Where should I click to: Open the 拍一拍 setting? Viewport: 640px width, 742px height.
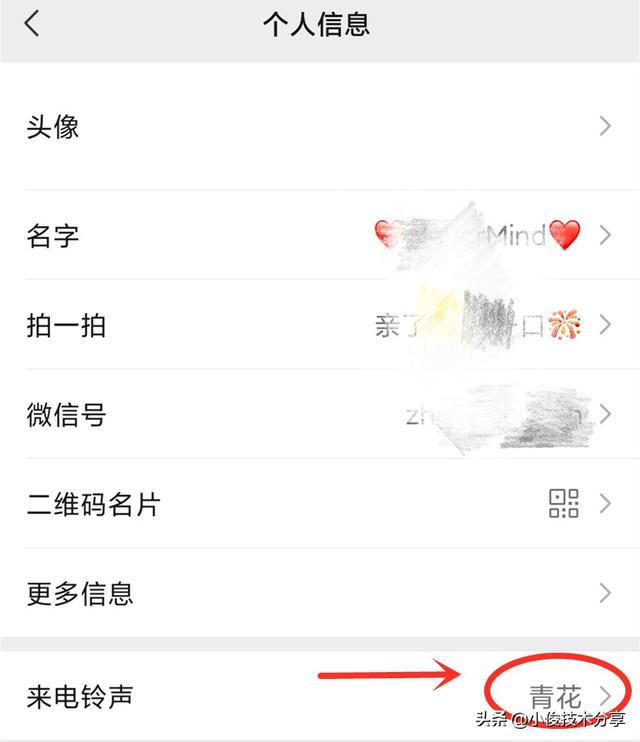click(320, 326)
